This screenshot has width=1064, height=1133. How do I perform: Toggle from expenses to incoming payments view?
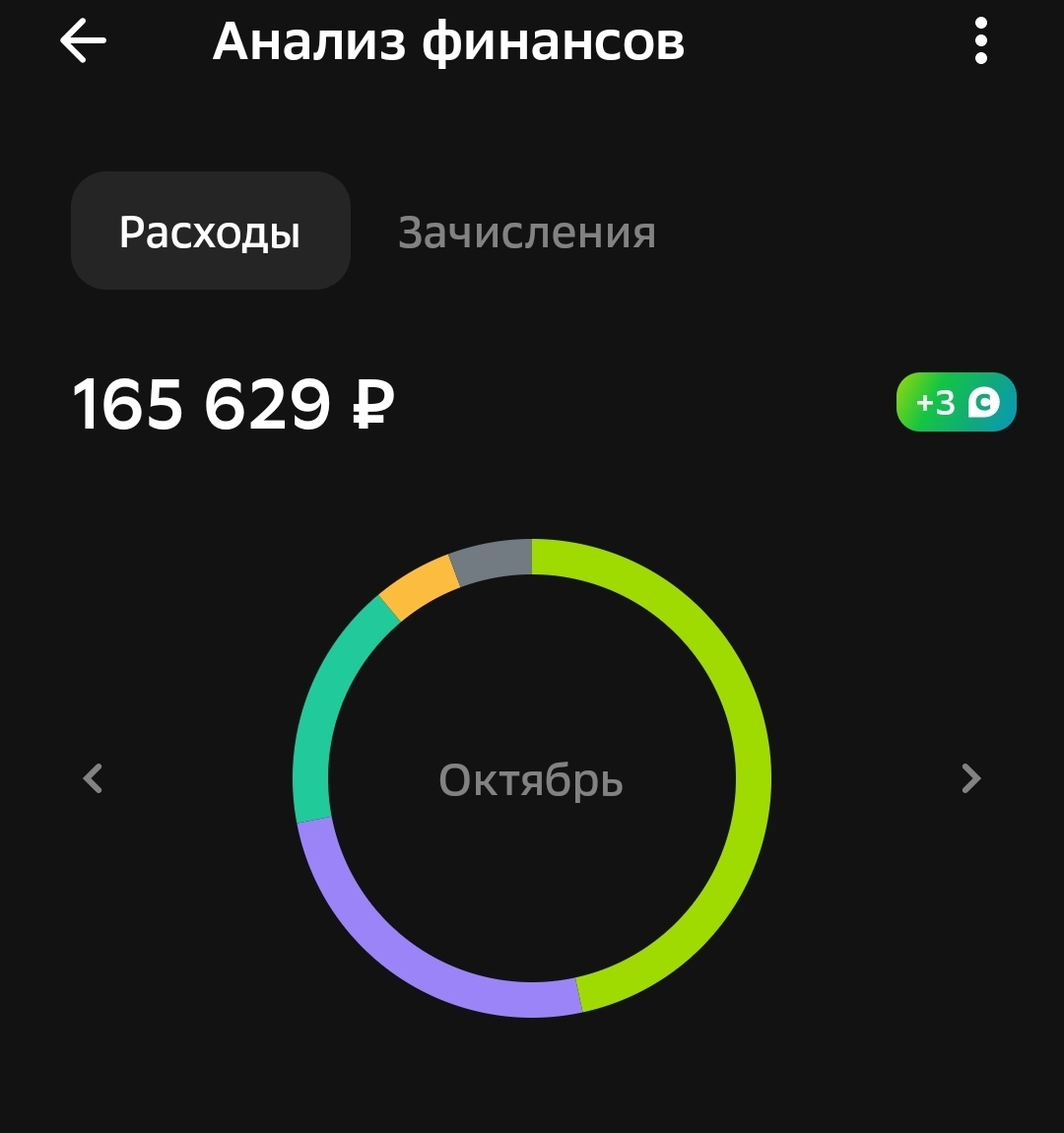[x=528, y=231]
